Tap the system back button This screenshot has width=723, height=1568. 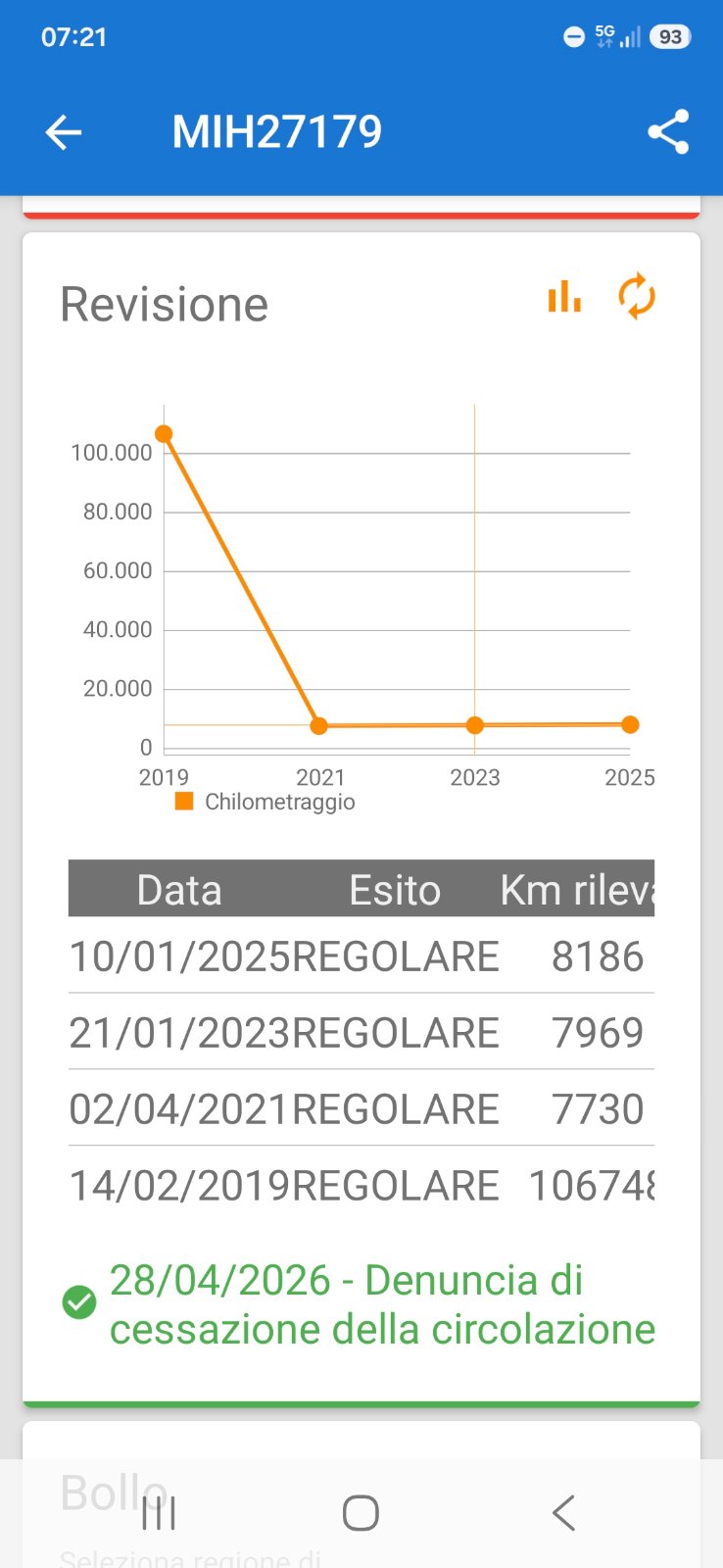pyautogui.click(x=563, y=1513)
